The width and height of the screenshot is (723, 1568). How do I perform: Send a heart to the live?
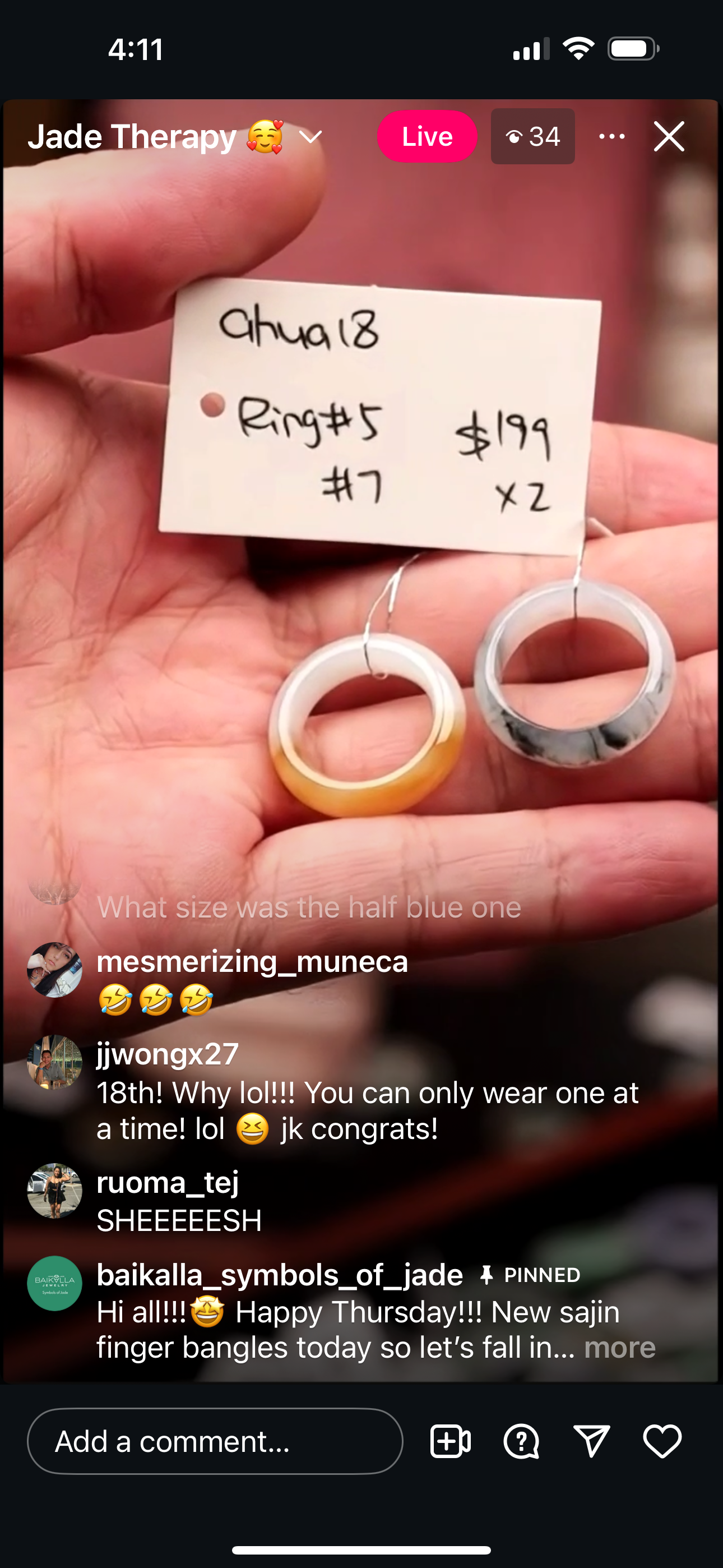click(x=662, y=1441)
